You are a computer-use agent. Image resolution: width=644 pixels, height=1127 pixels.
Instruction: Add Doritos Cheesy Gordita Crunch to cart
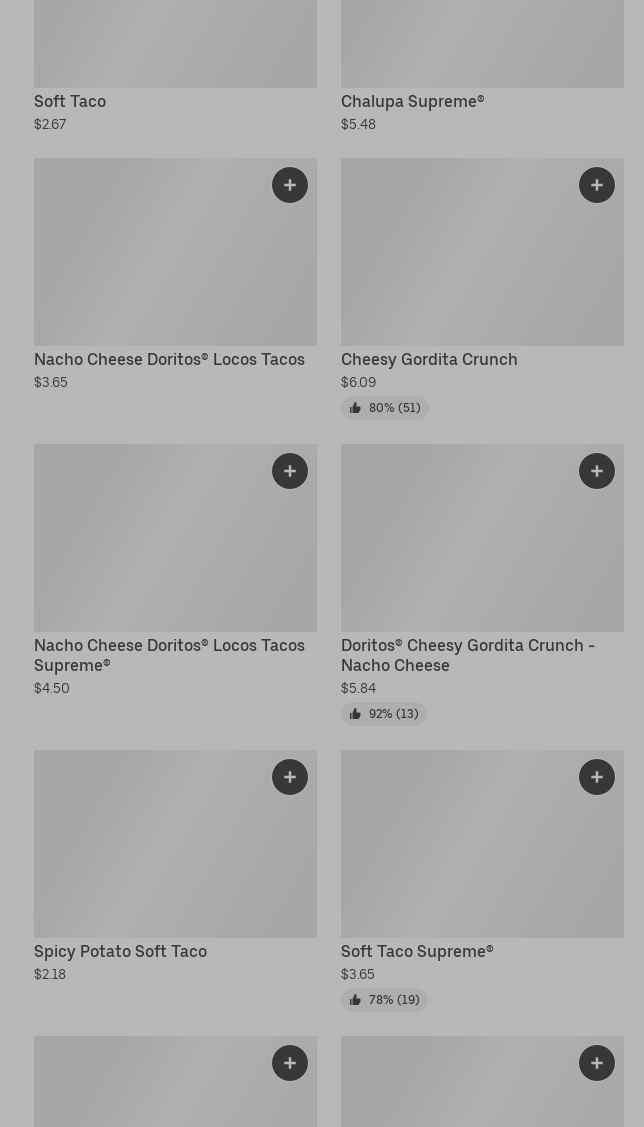click(597, 471)
